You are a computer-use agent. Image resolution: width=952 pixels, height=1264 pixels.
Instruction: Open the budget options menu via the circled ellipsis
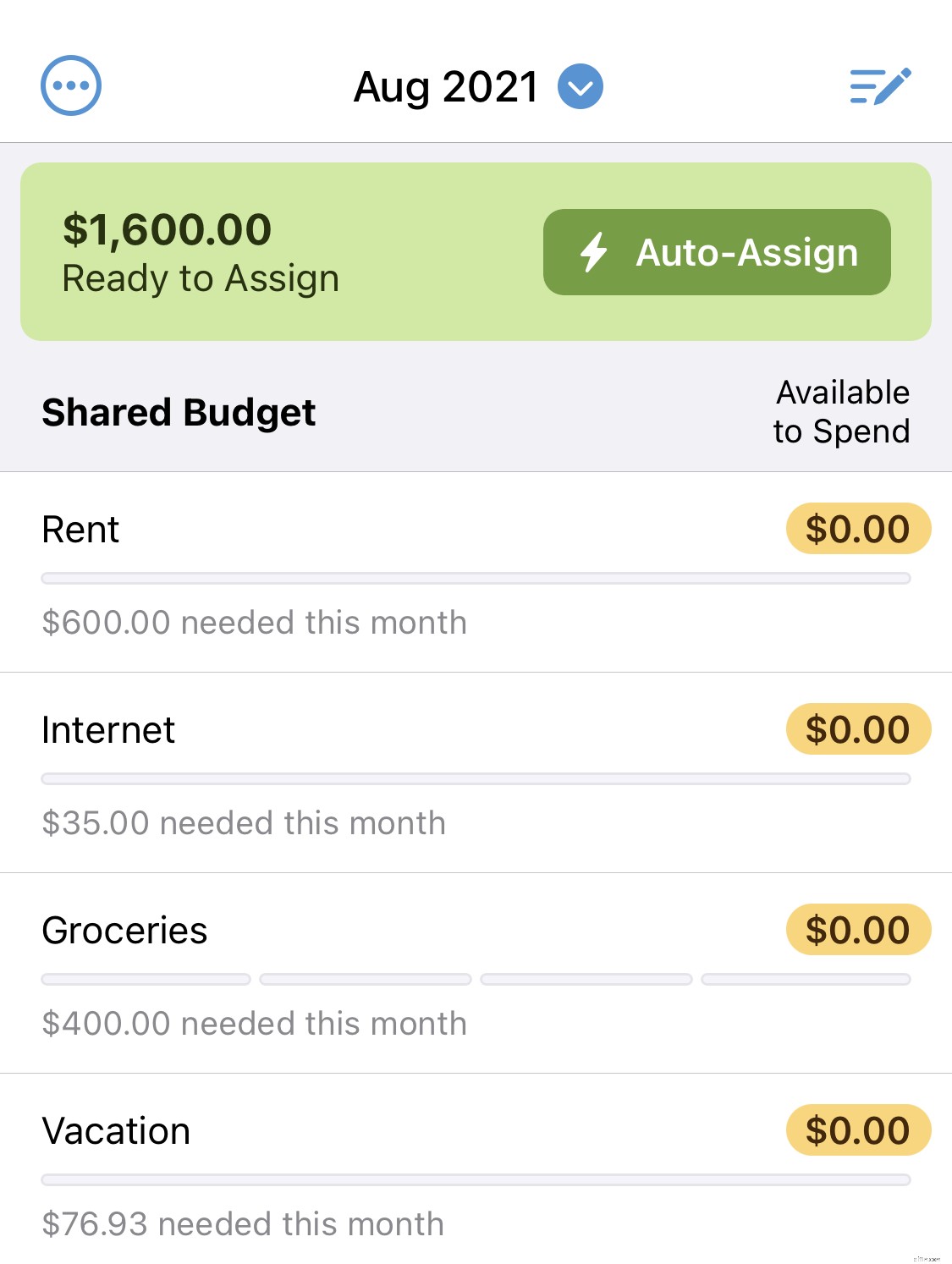[71, 85]
